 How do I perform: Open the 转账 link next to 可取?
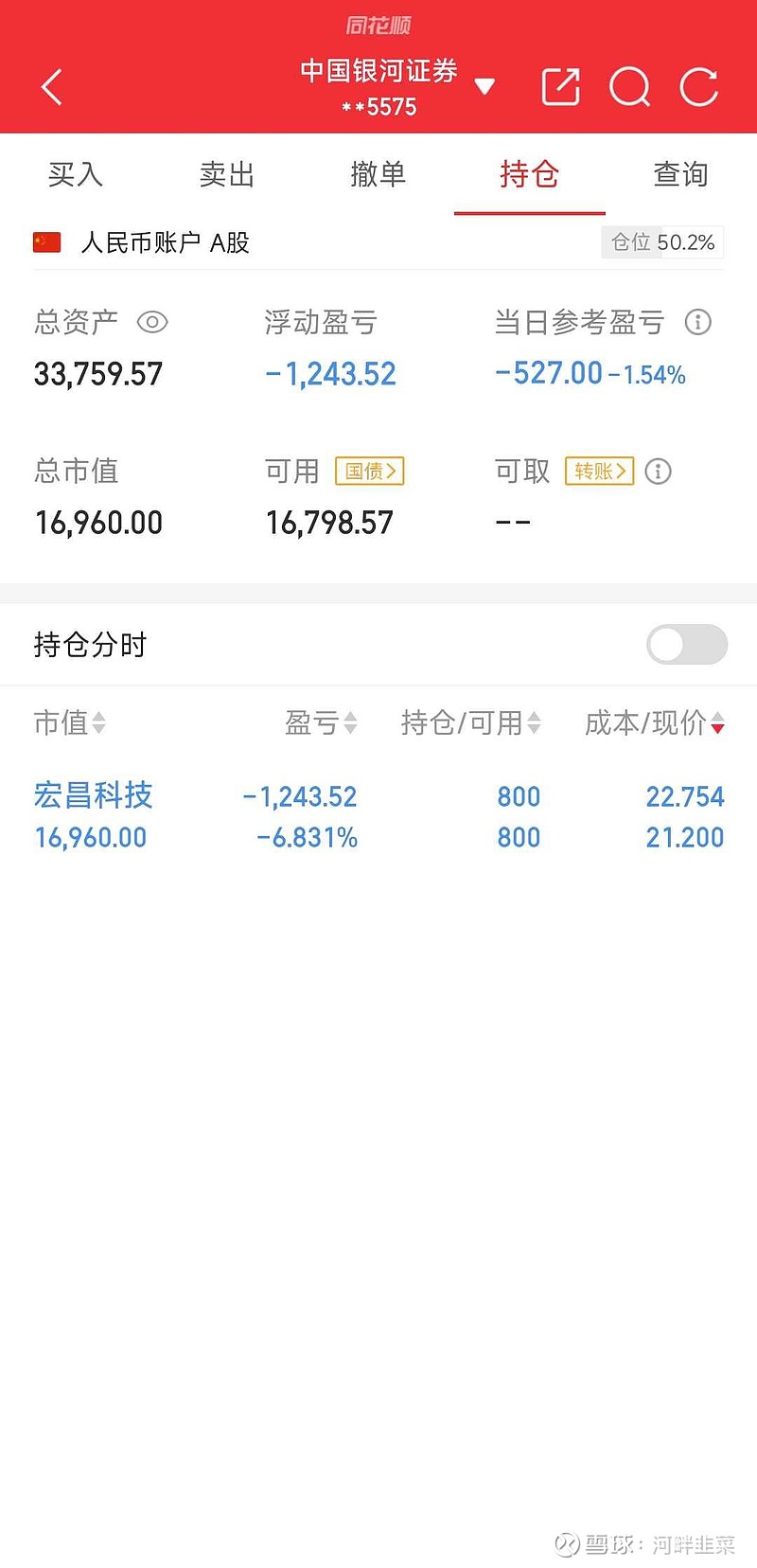pos(599,471)
